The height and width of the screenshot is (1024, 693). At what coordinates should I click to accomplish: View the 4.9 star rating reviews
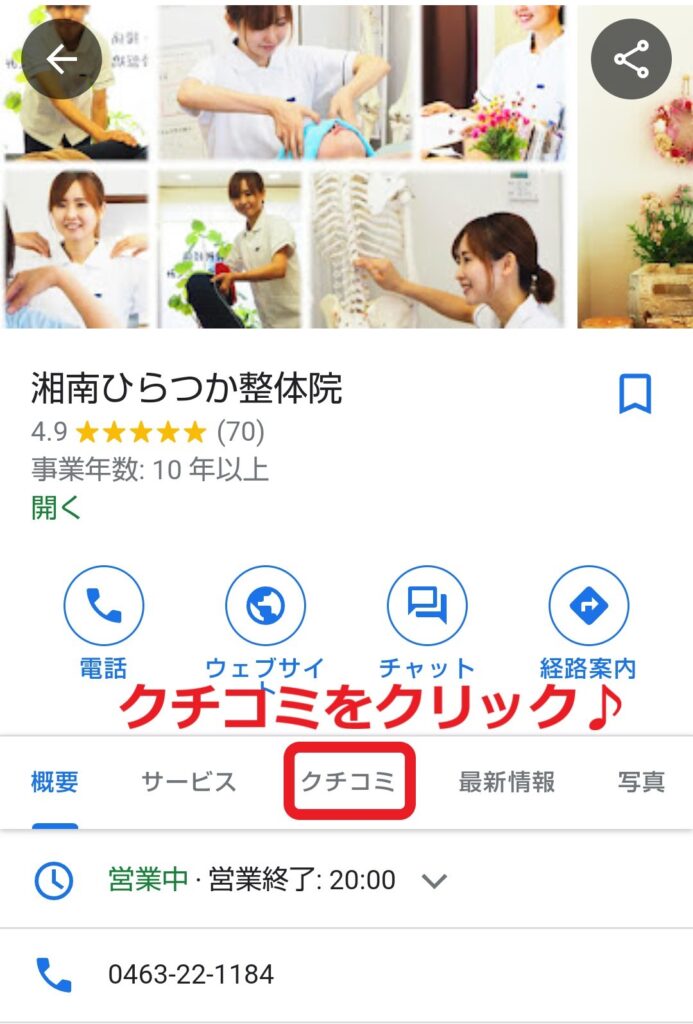click(x=148, y=432)
